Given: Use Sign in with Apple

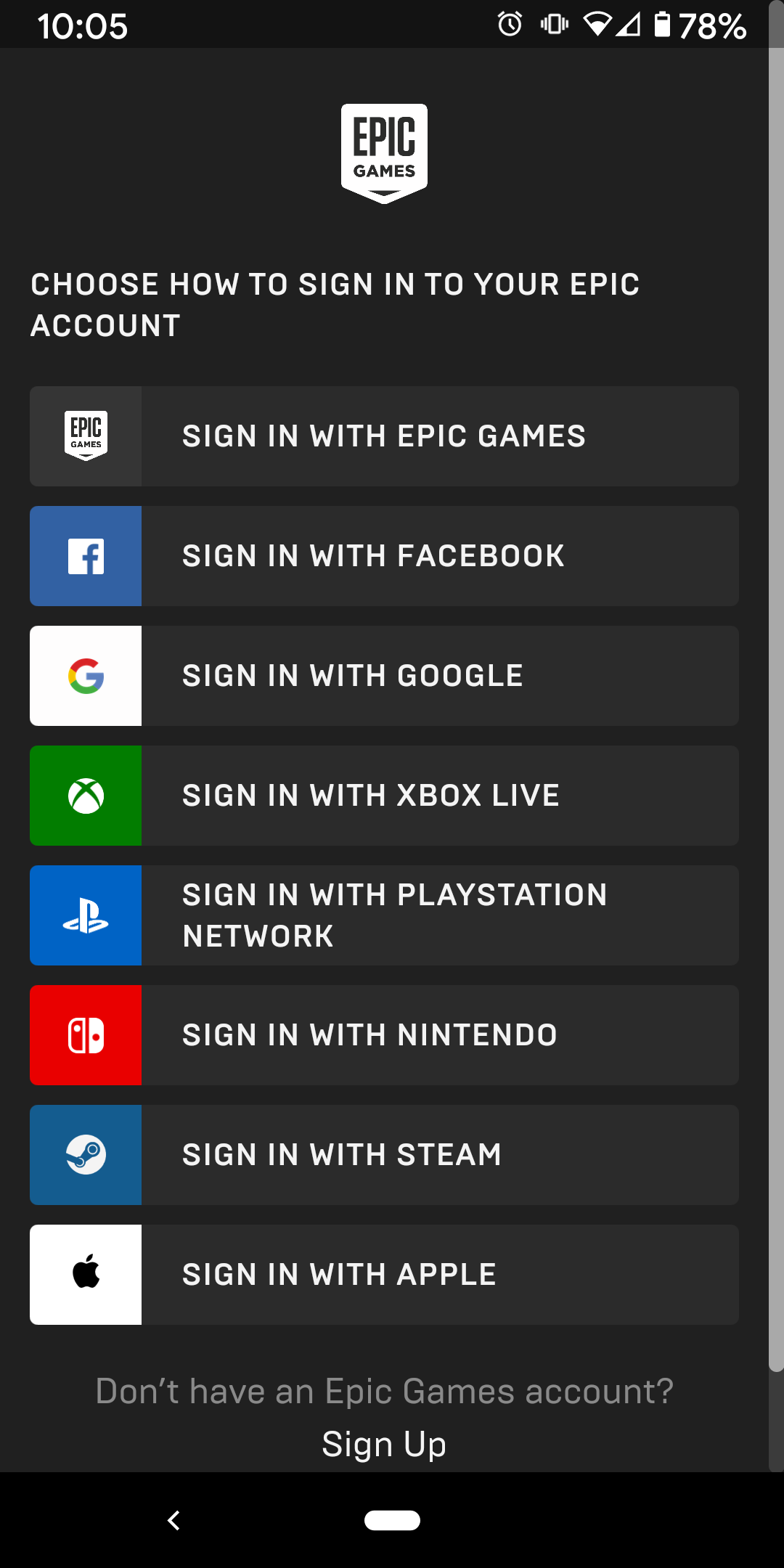Looking at the screenshot, I should [x=384, y=1275].
